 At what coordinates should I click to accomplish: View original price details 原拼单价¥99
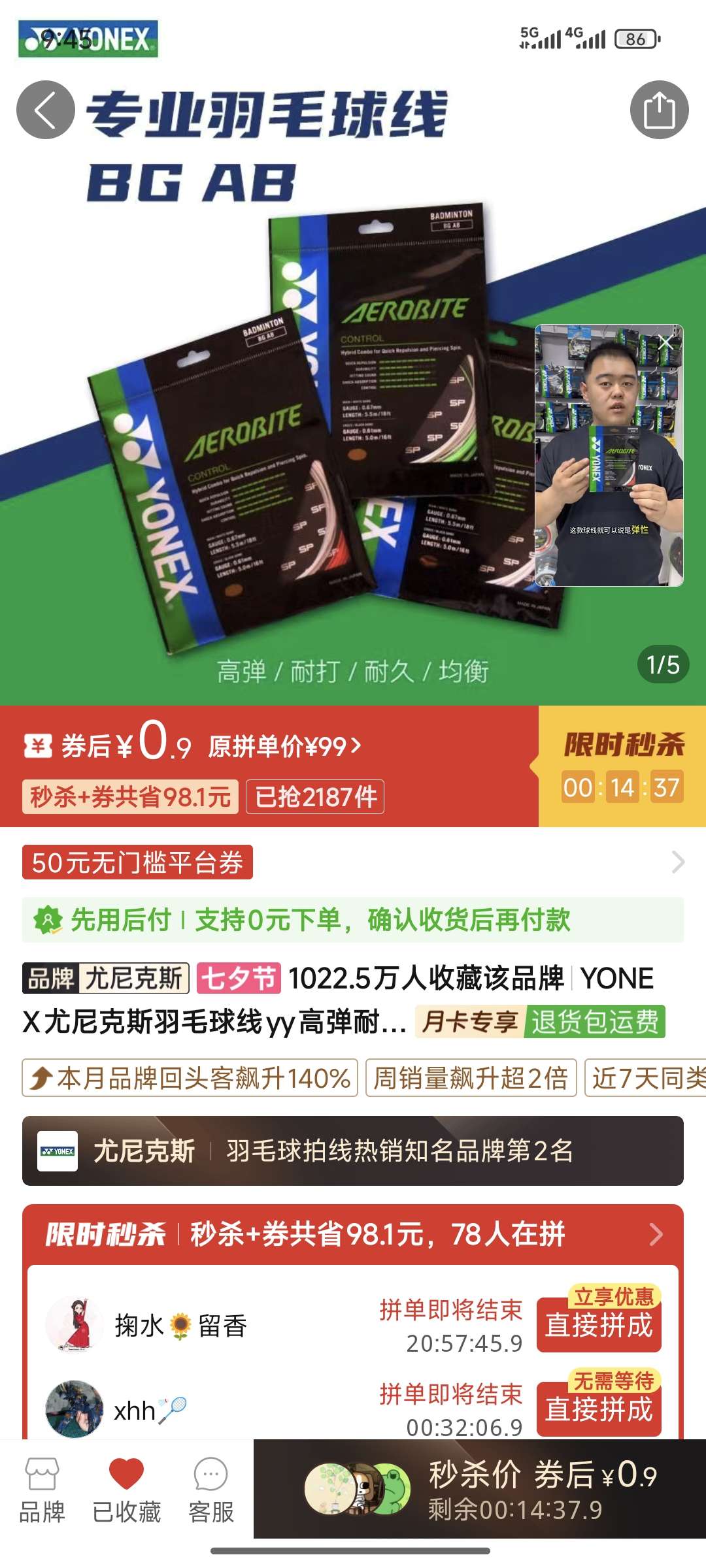pyautogui.click(x=285, y=746)
